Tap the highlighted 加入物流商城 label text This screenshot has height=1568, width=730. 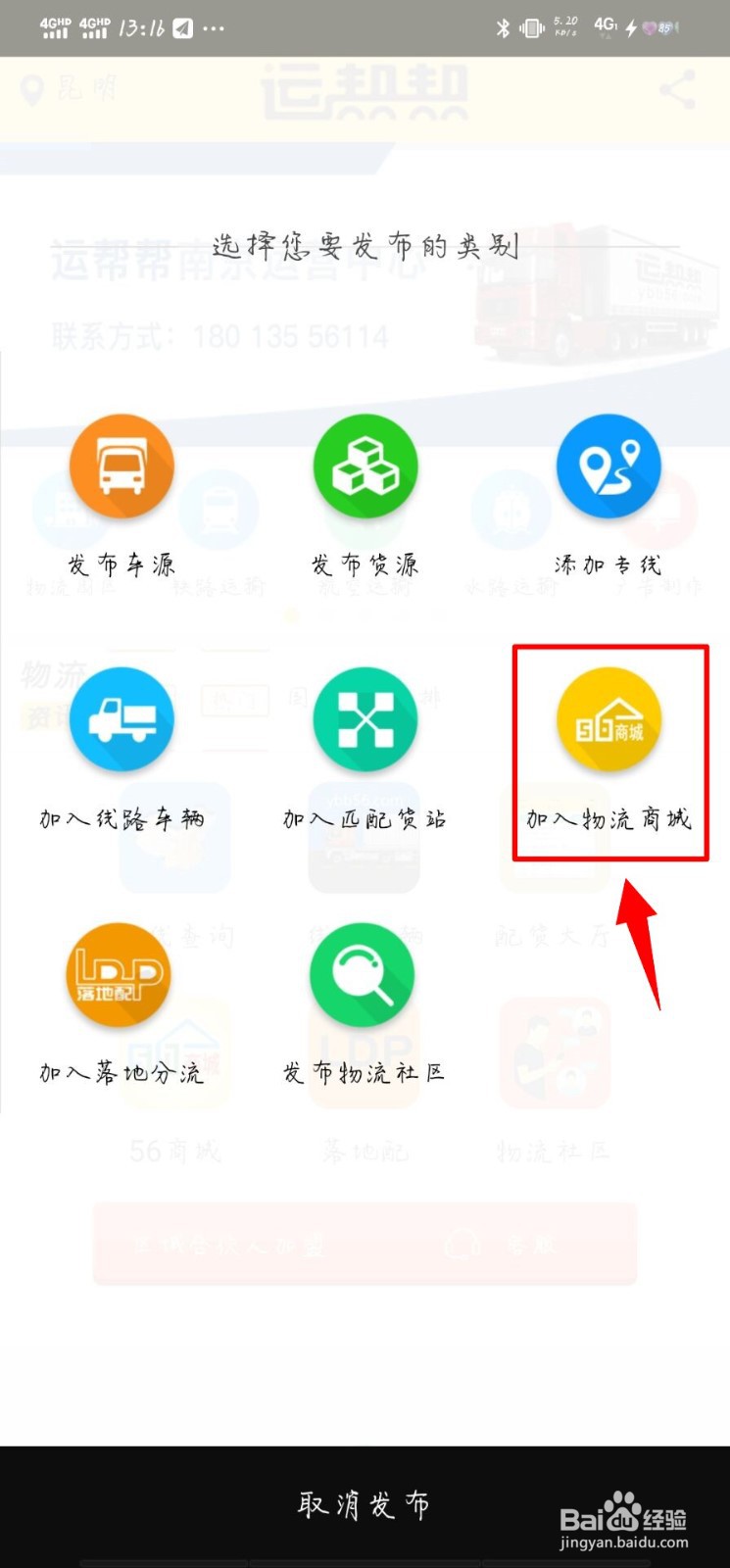point(608,818)
